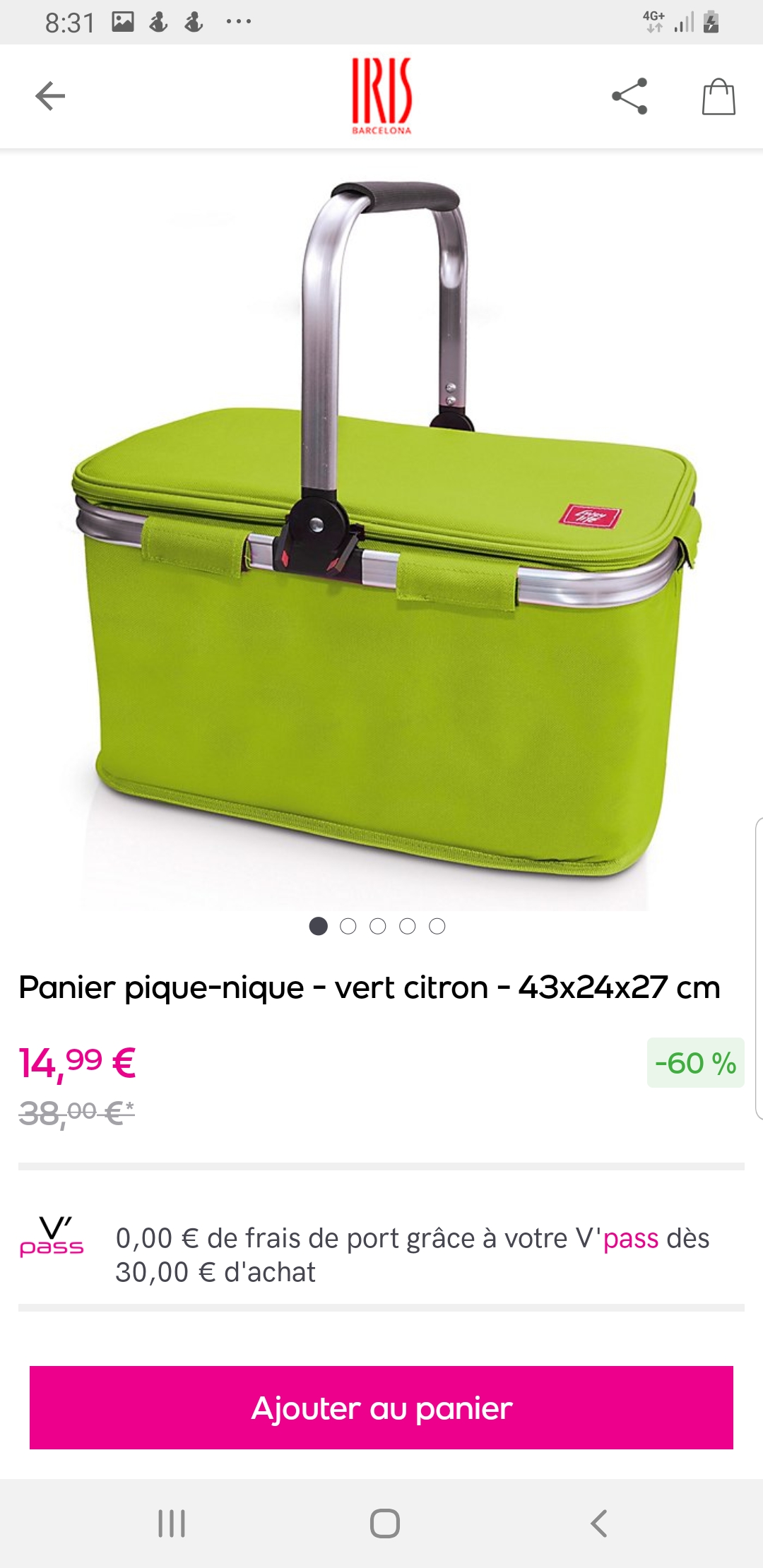This screenshot has width=763, height=1568.
Task: Select the fifth image indicator dot
Action: click(437, 926)
